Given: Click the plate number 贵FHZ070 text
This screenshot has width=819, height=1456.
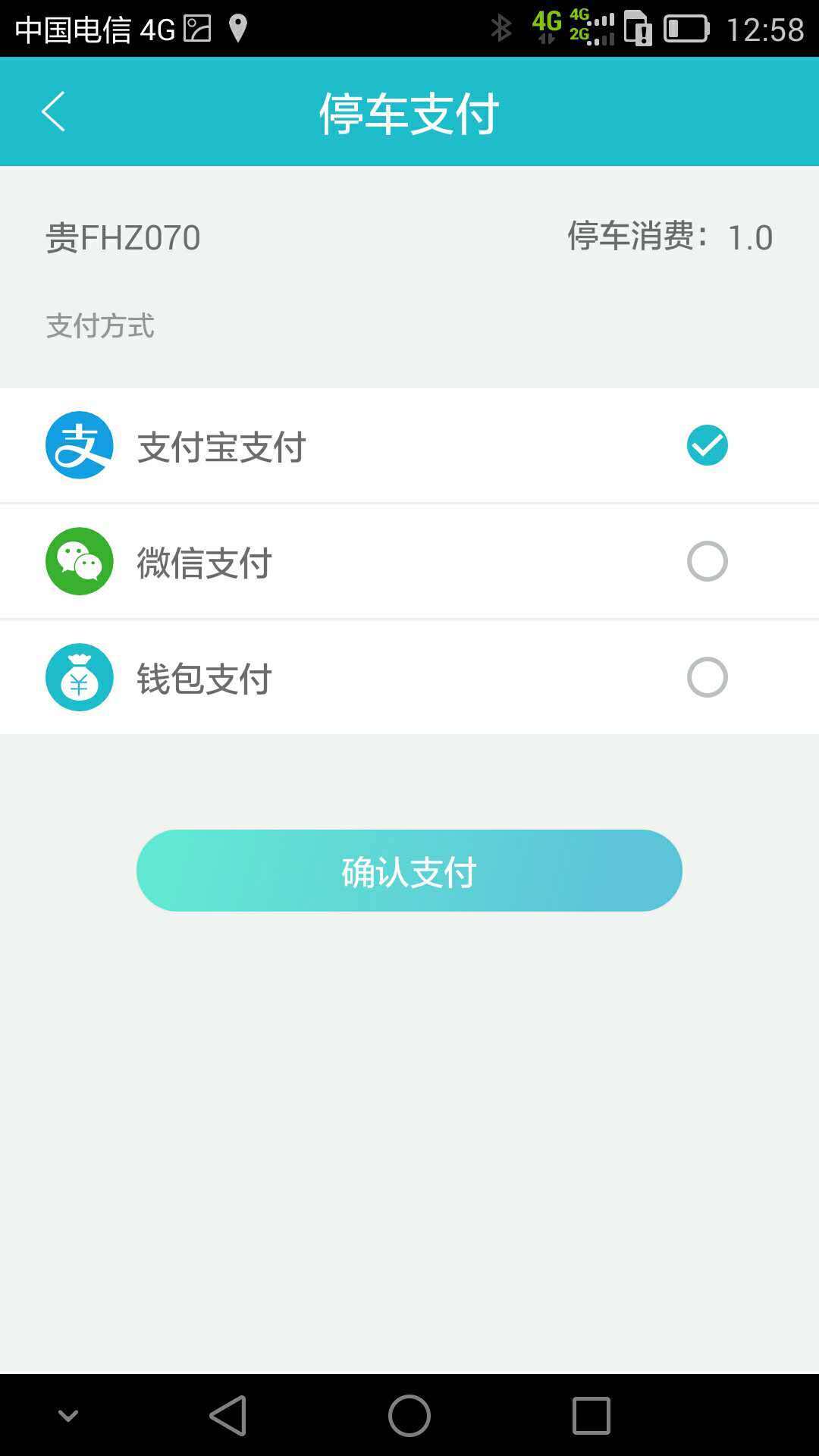Looking at the screenshot, I should [x=121, y=236].
